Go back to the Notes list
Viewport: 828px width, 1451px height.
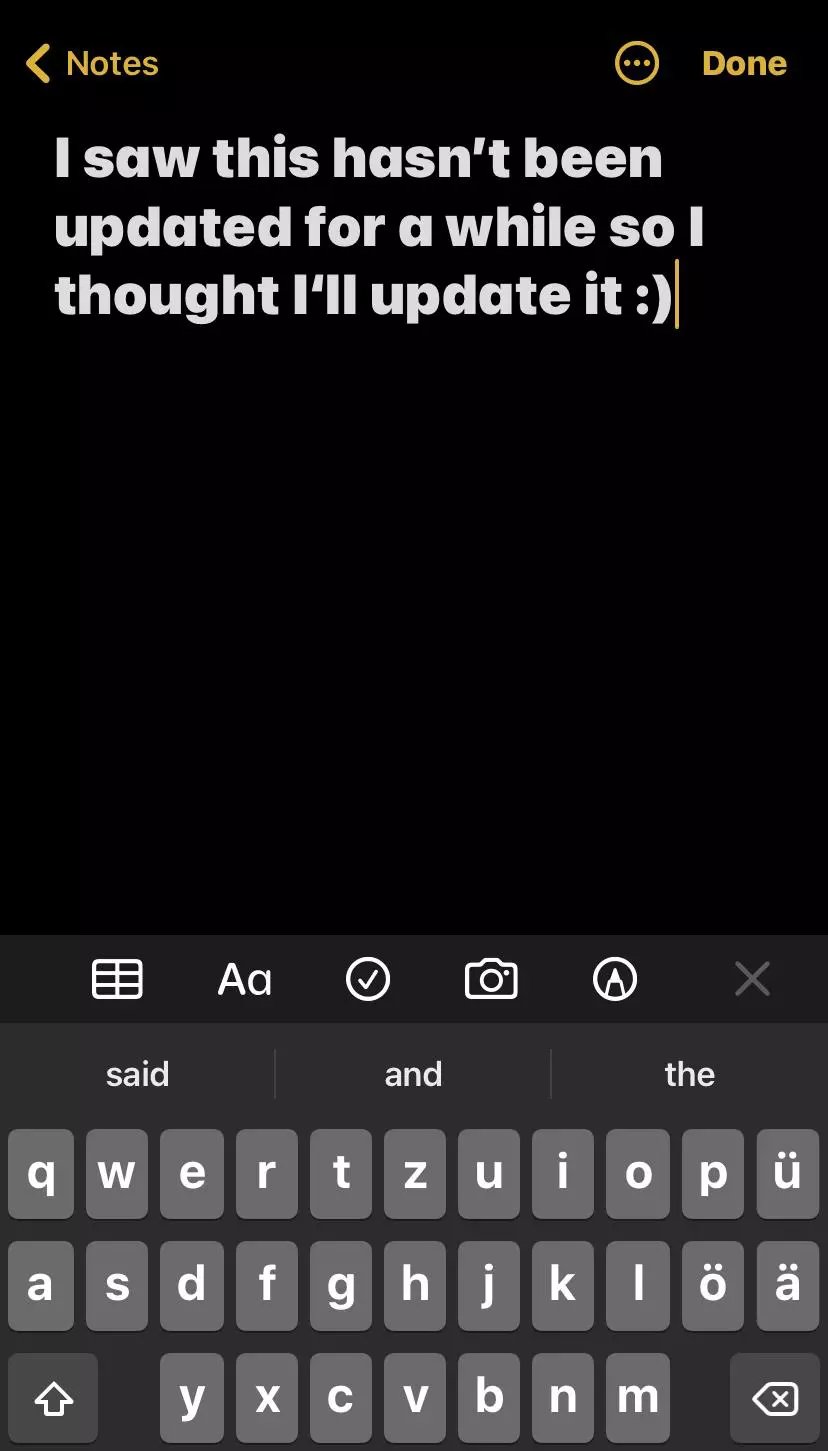point(92,63)
